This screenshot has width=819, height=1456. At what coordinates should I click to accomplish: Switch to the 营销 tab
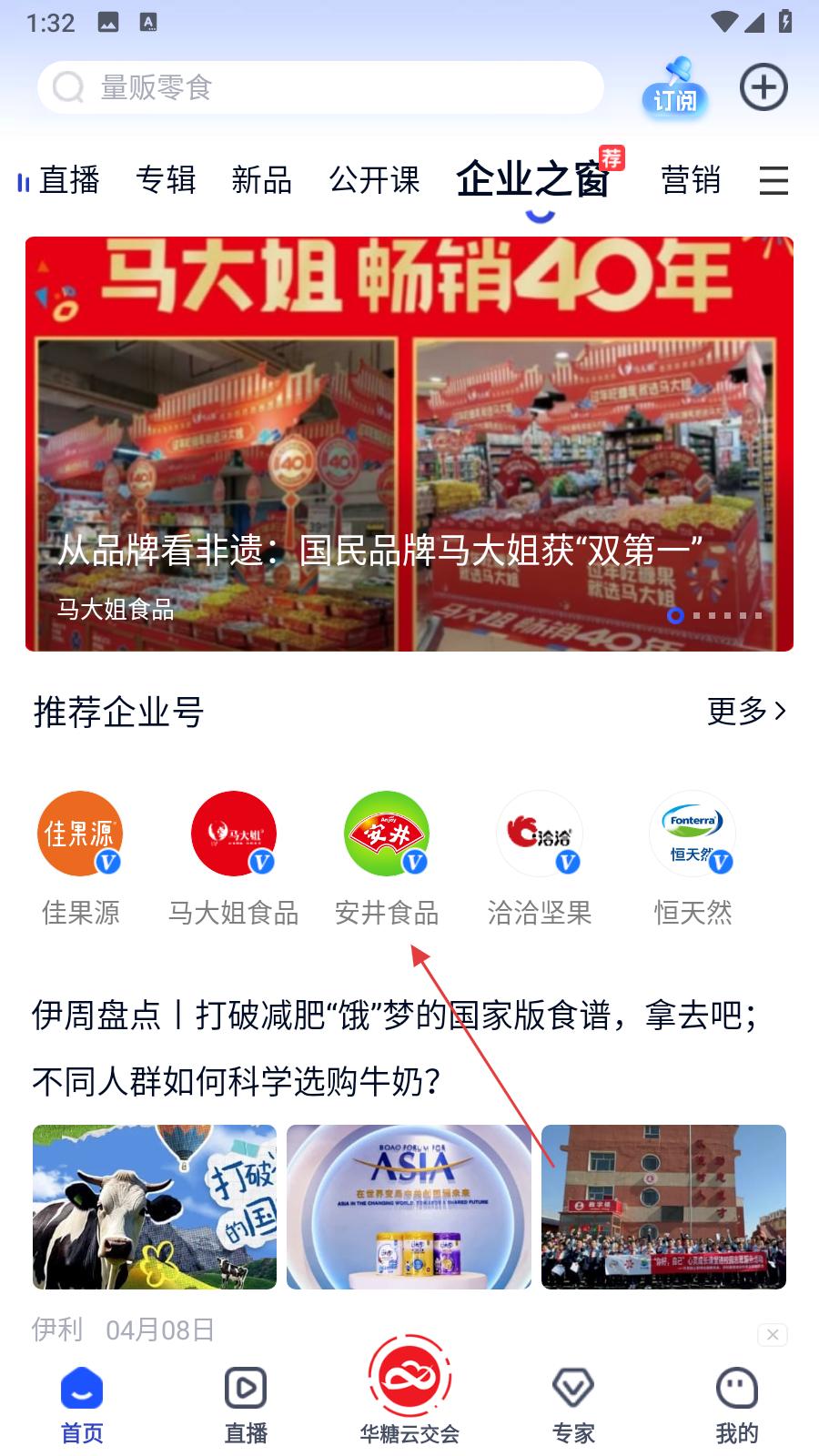click(x=691, y=180)
